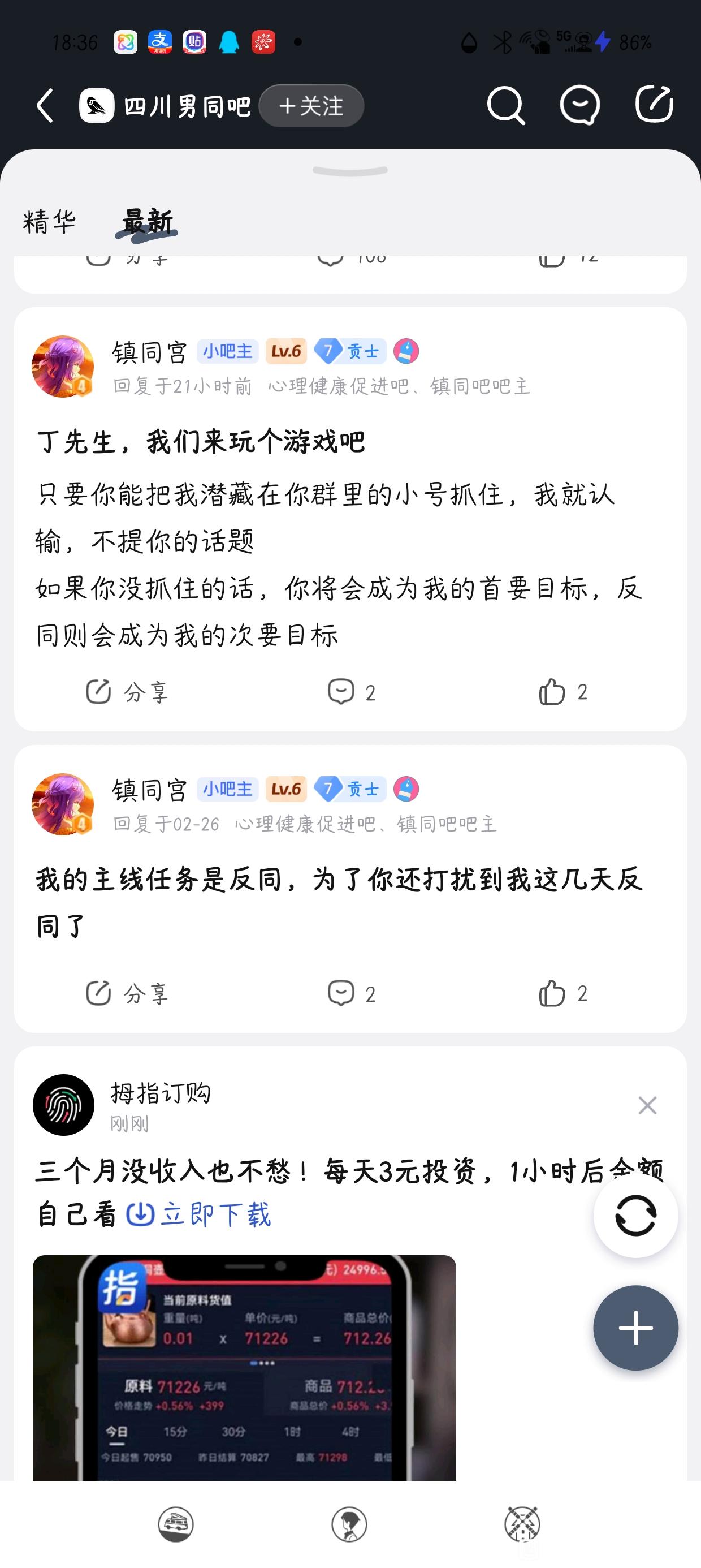Refresh the feed with the circular arrows button

[635, 1216]
